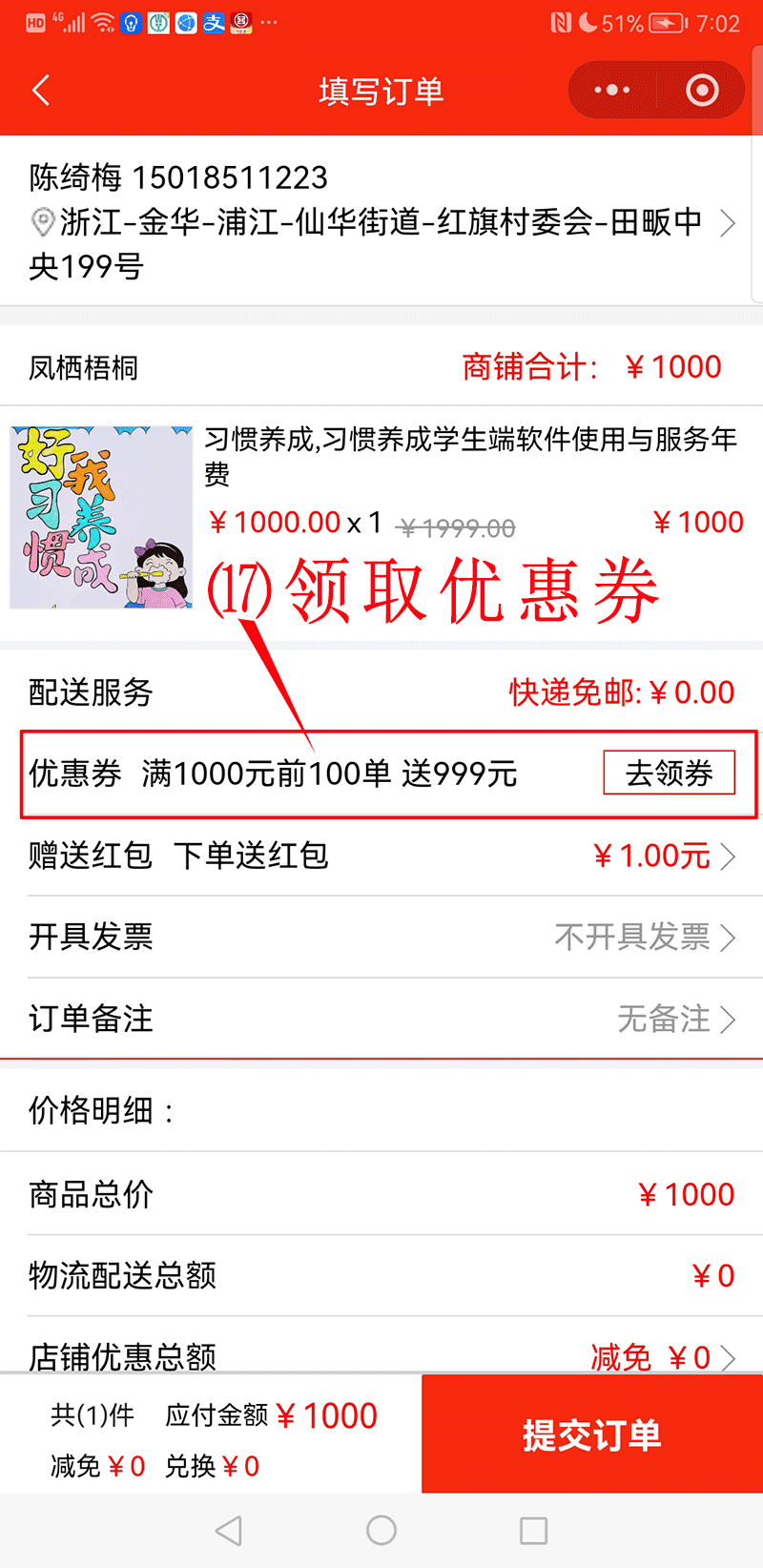
Task: Change the delivery address for 陈绮梅
Action: 381,222
